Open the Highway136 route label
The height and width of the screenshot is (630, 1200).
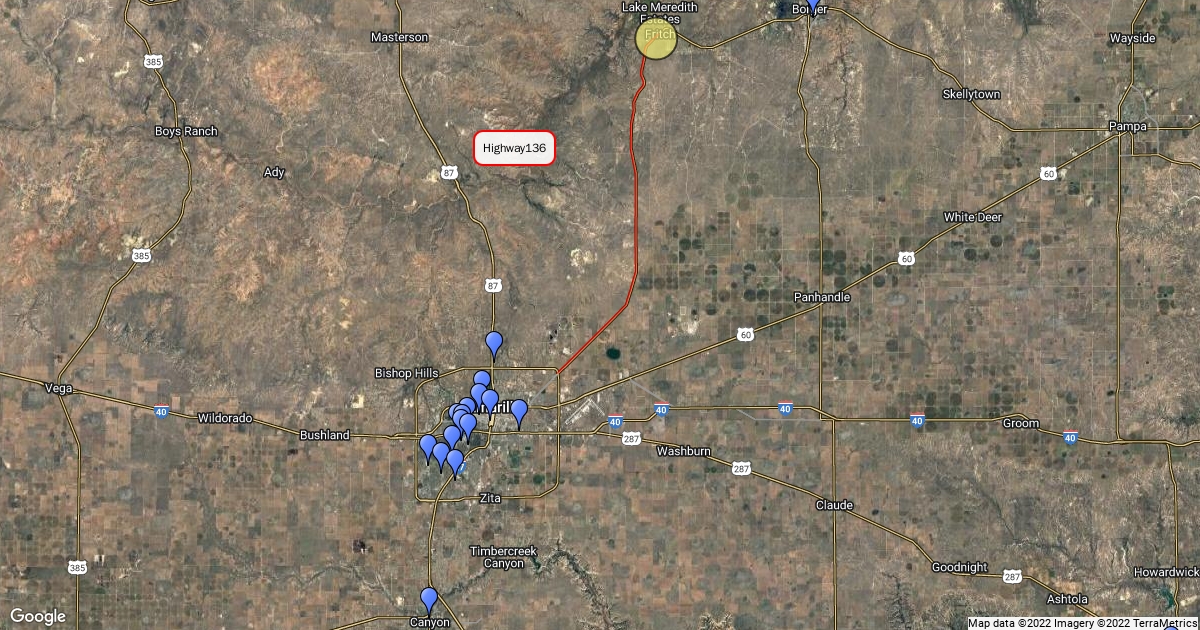click(514, 148)
